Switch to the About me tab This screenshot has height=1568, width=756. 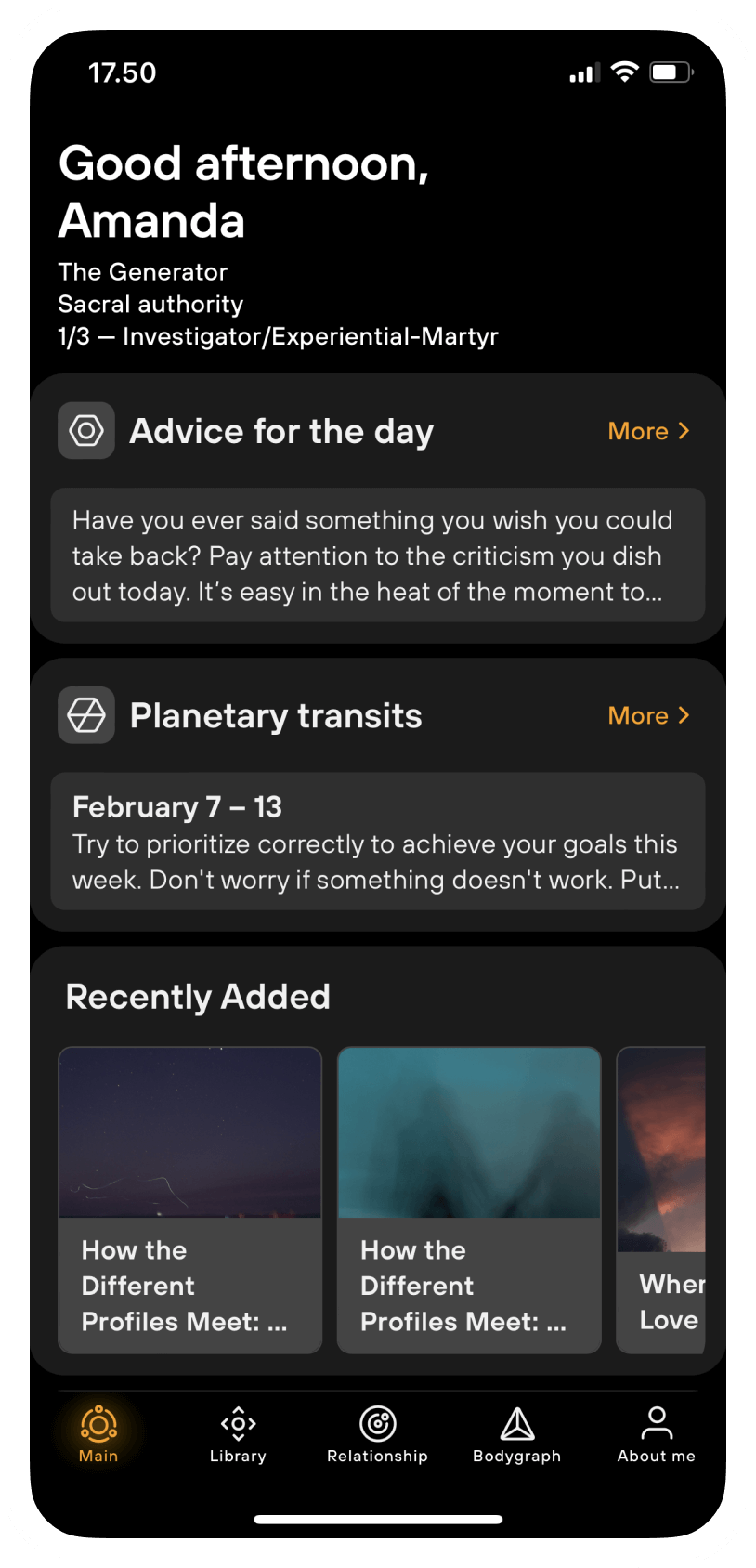coord(656,1435)
